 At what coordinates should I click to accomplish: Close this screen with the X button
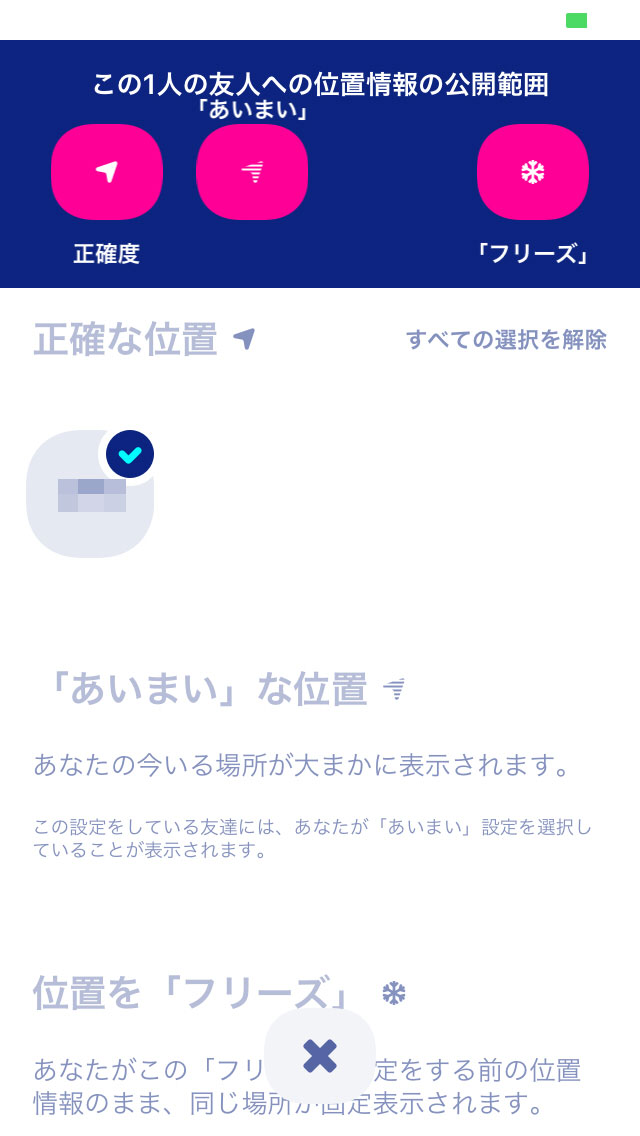pos(320,1056)
